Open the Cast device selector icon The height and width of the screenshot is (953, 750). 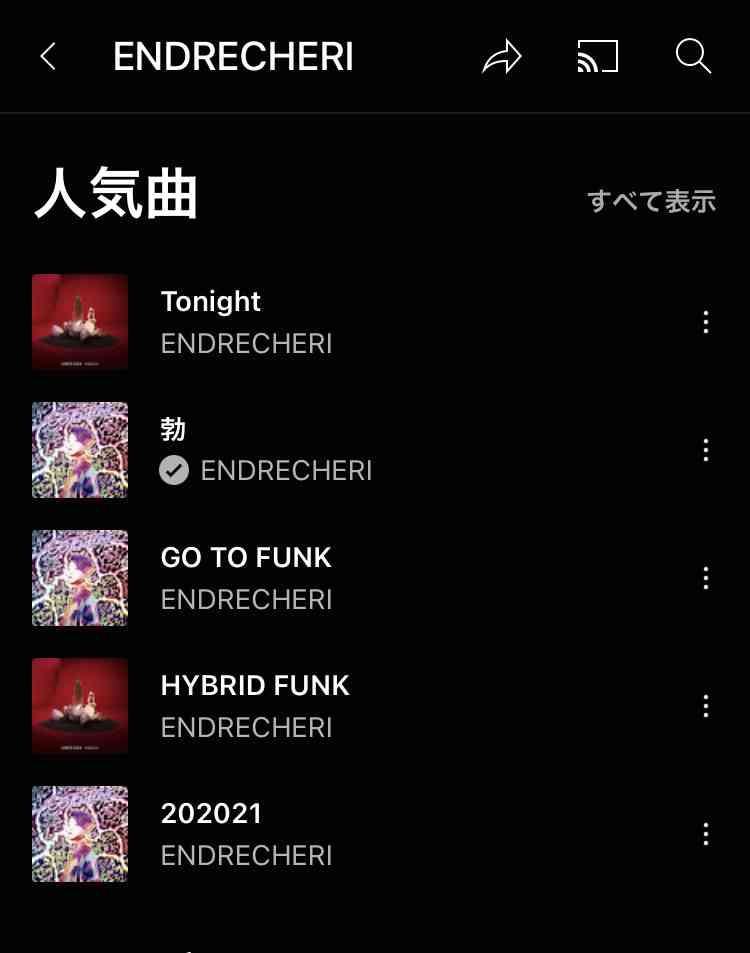coord(598,57)
